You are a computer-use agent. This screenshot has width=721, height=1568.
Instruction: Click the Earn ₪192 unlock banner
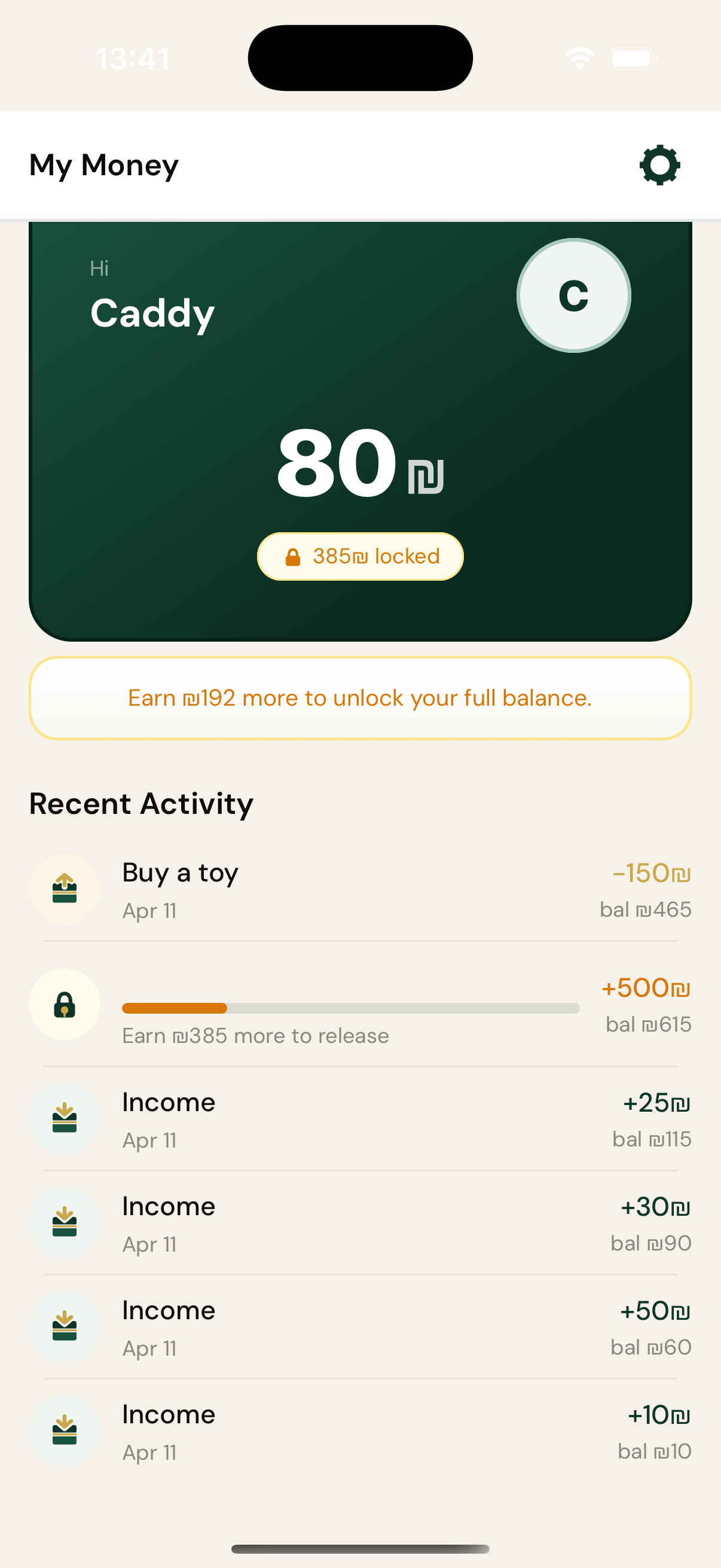click(360, 698)
